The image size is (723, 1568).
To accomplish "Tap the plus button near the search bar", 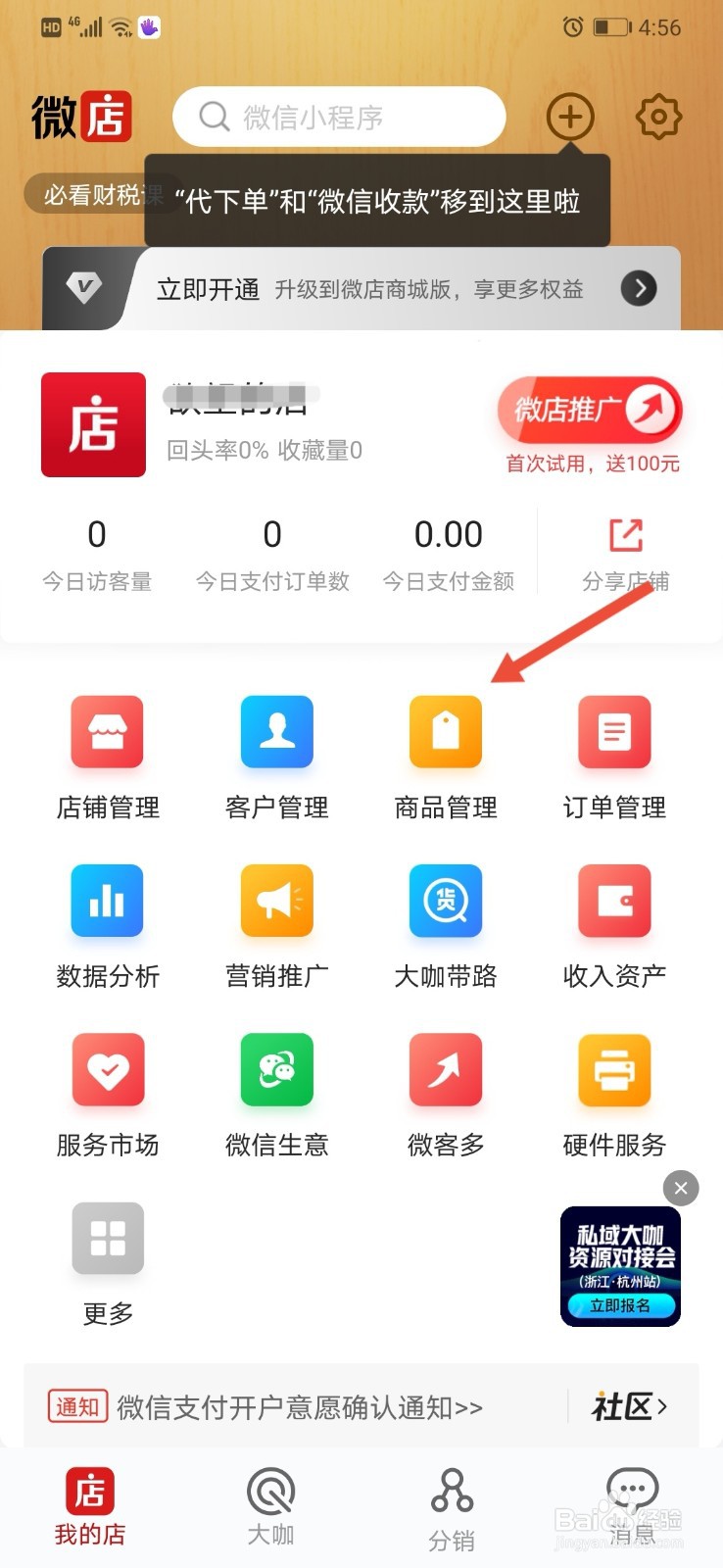I will (569, 116).
